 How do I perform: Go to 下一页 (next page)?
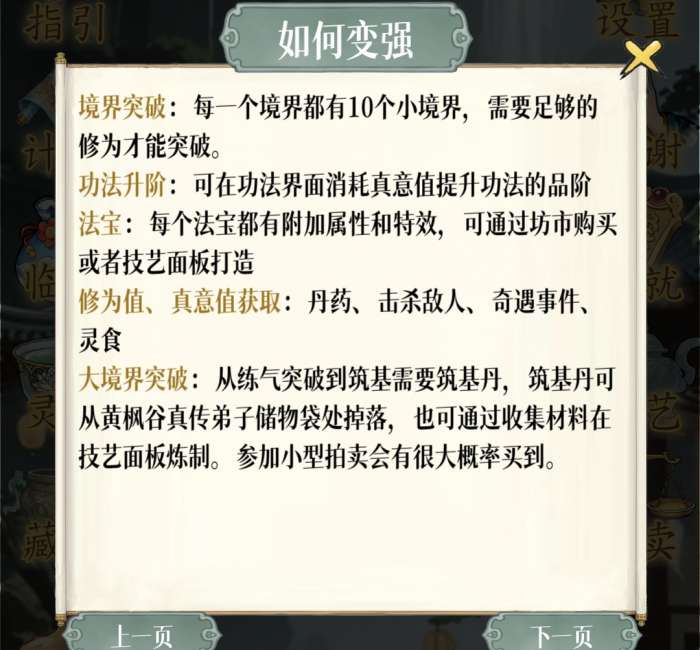tap(561, 635)
